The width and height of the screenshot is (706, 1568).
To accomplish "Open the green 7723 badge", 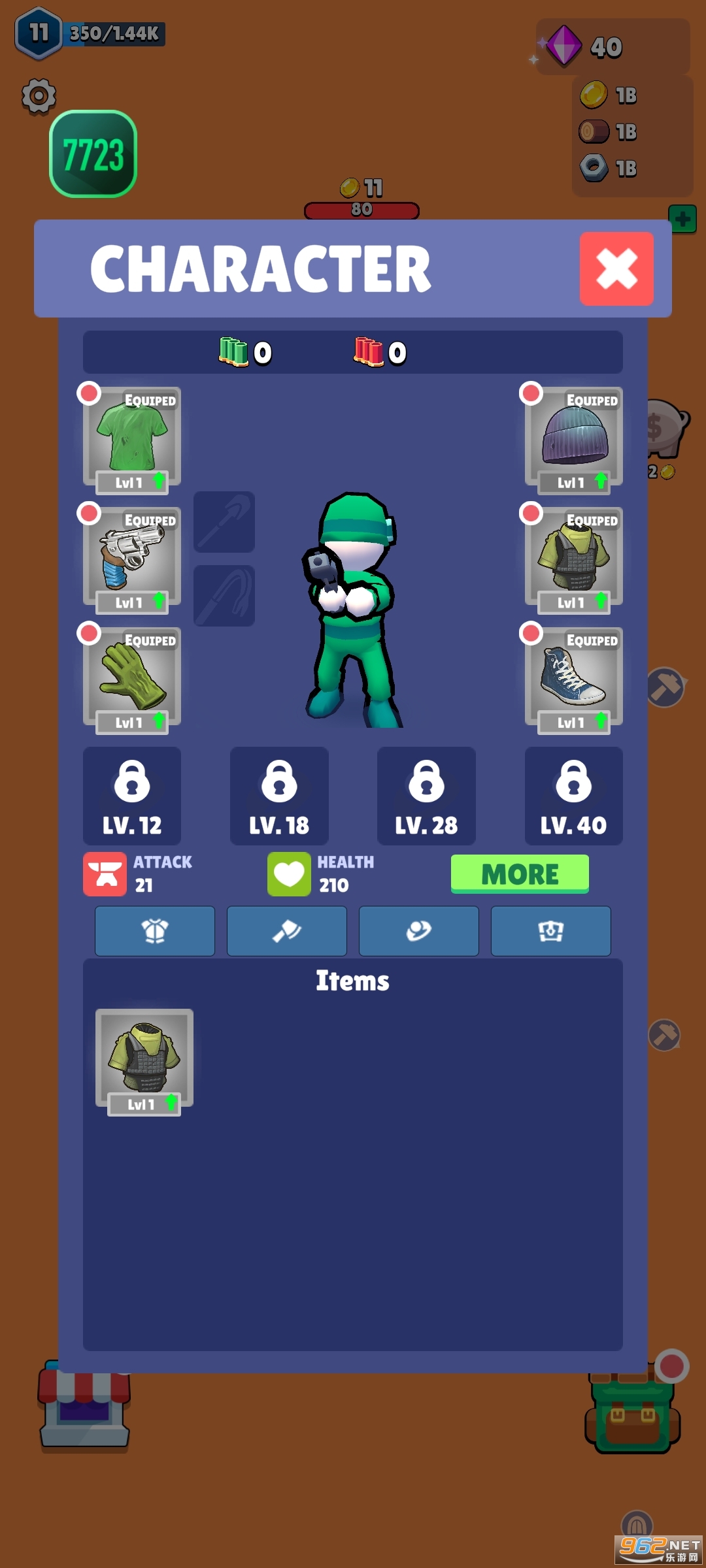I will 93,154.
